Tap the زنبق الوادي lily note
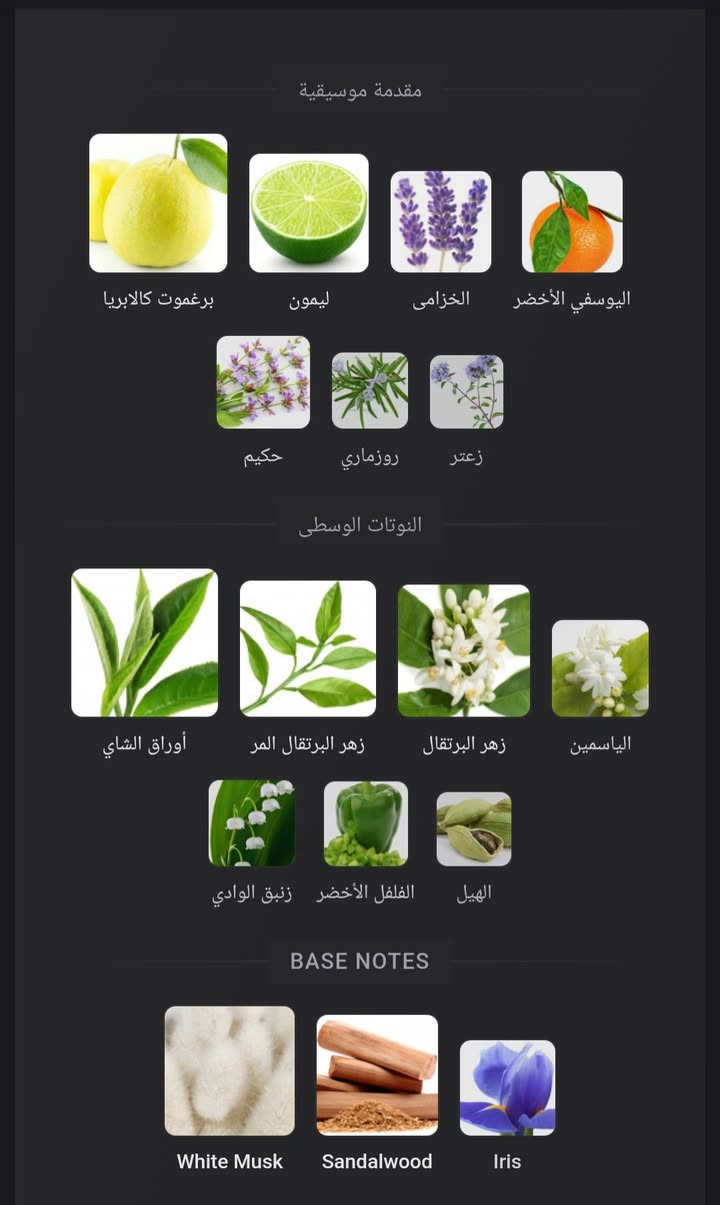Screen dimensions: 720x1205 point(252,823)
